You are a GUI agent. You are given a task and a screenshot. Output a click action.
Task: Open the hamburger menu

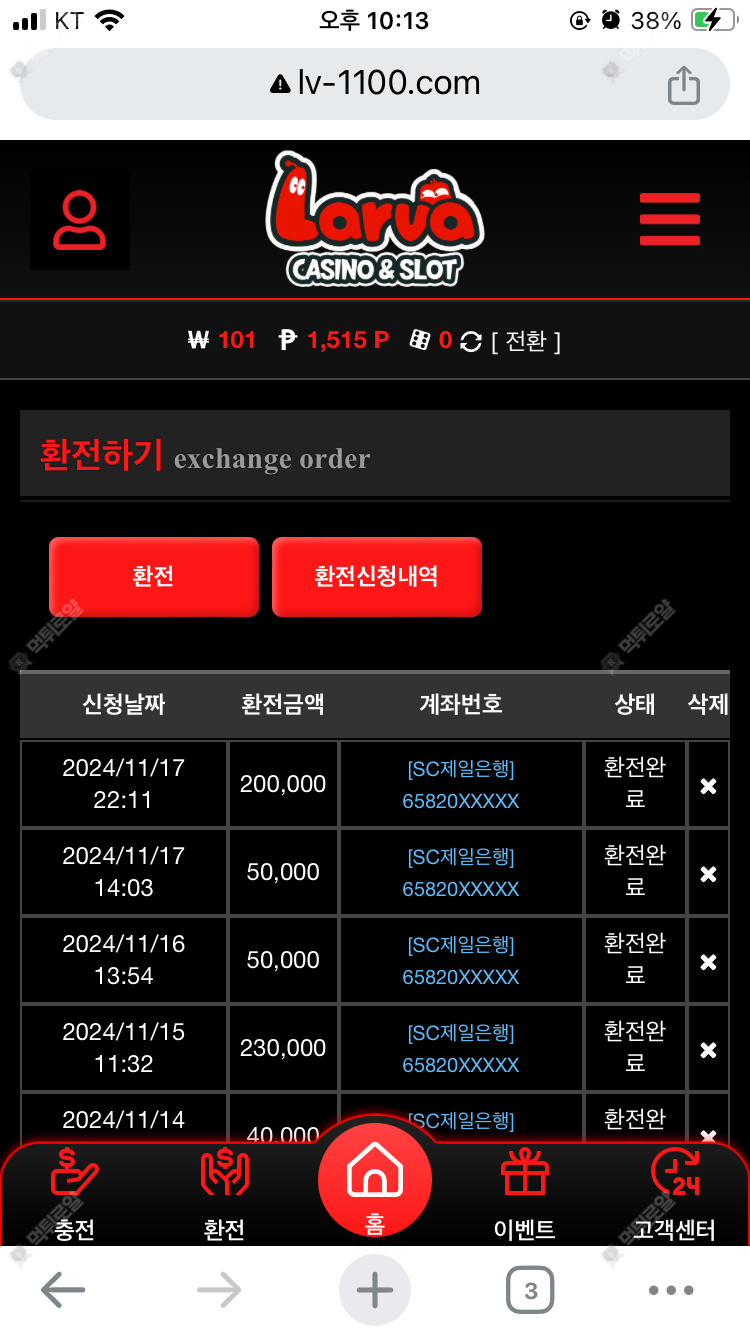pyautogui.click(x=669, y=220)
